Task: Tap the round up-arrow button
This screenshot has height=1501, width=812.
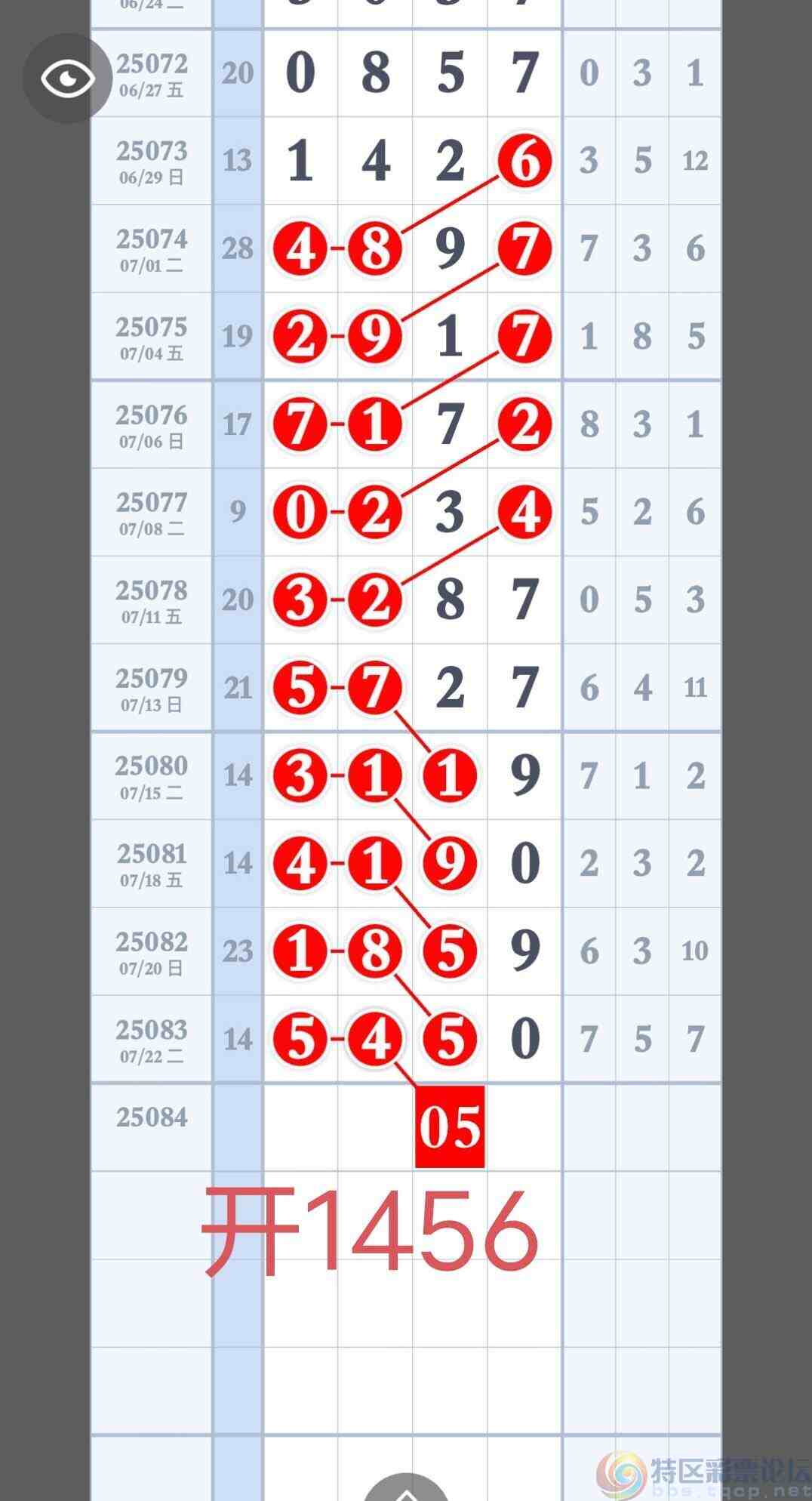Action: click(407, 1488)
